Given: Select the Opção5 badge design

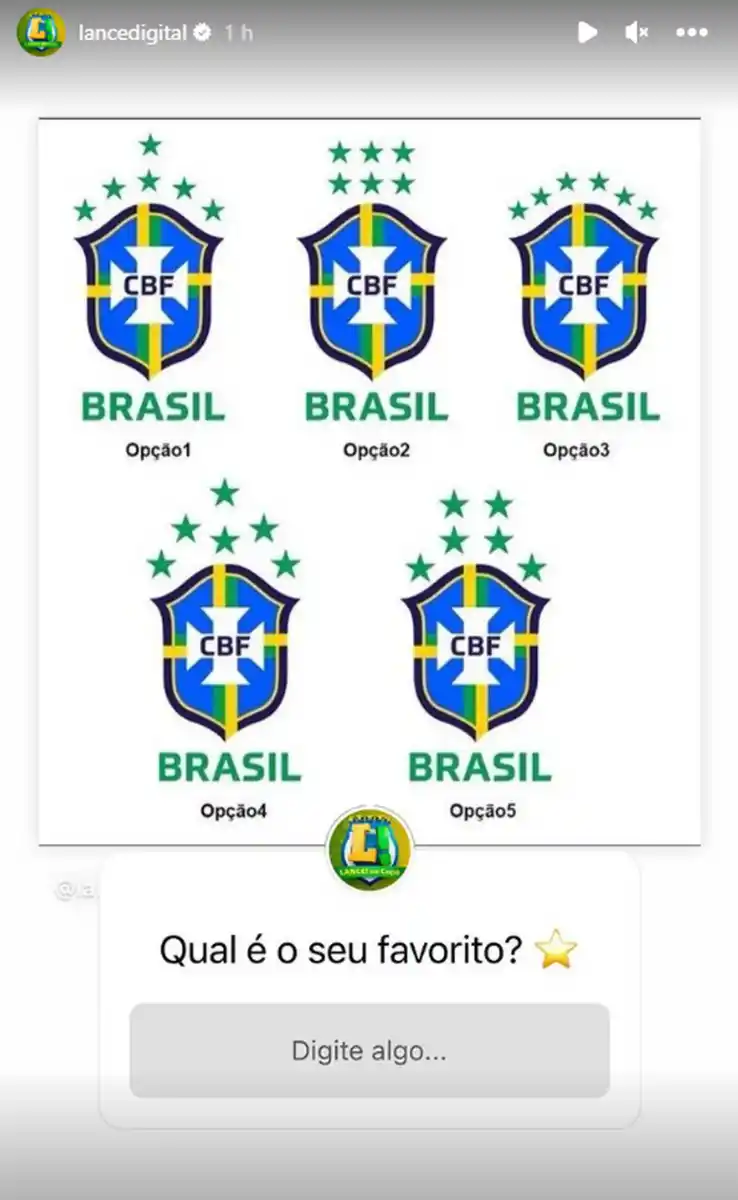Looking at the screenshot, I should [477, 650].
